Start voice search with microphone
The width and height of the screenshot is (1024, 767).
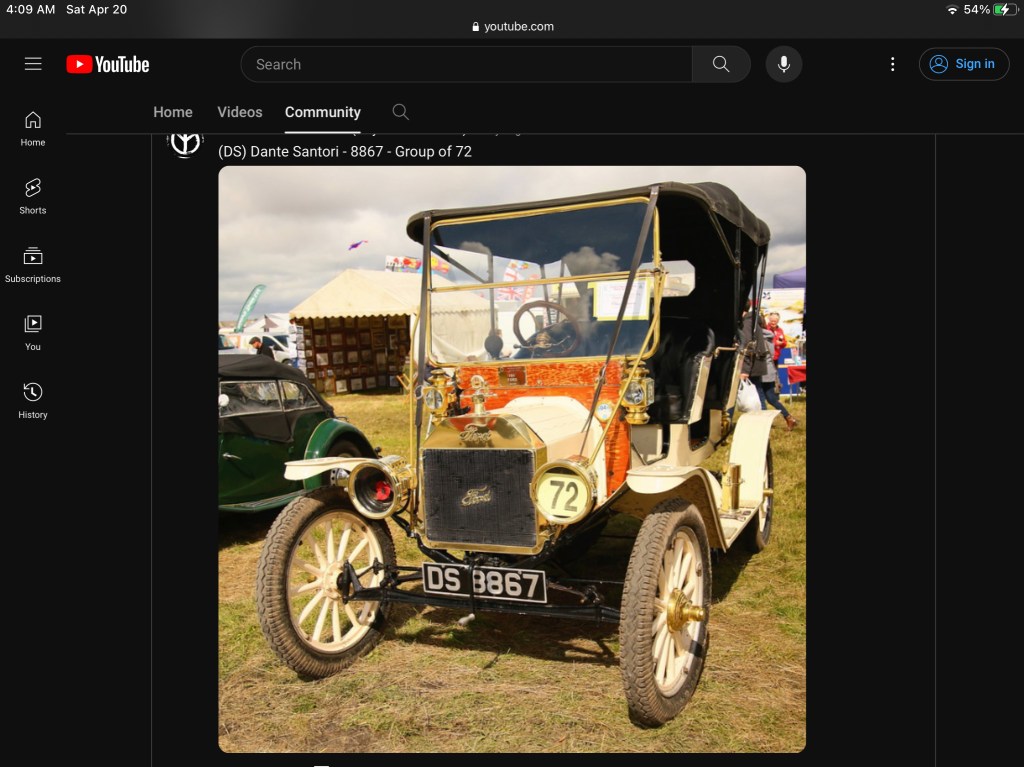[784, 64]
